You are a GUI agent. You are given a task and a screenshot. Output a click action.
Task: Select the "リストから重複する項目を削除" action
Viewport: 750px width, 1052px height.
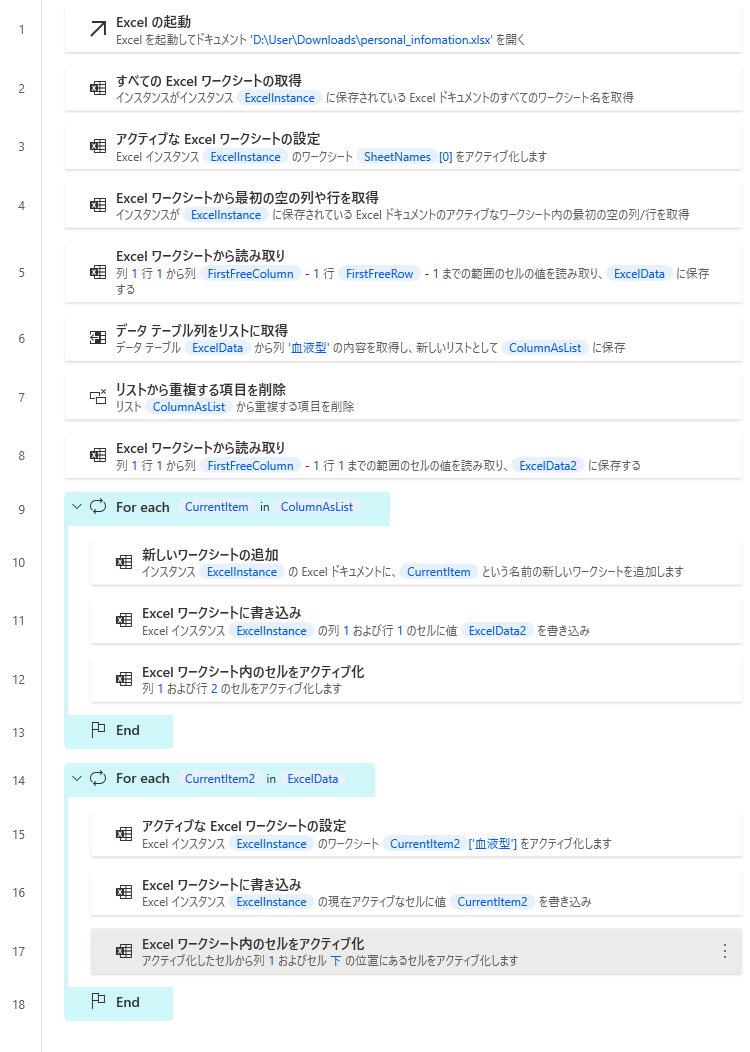tap(400, 397)
